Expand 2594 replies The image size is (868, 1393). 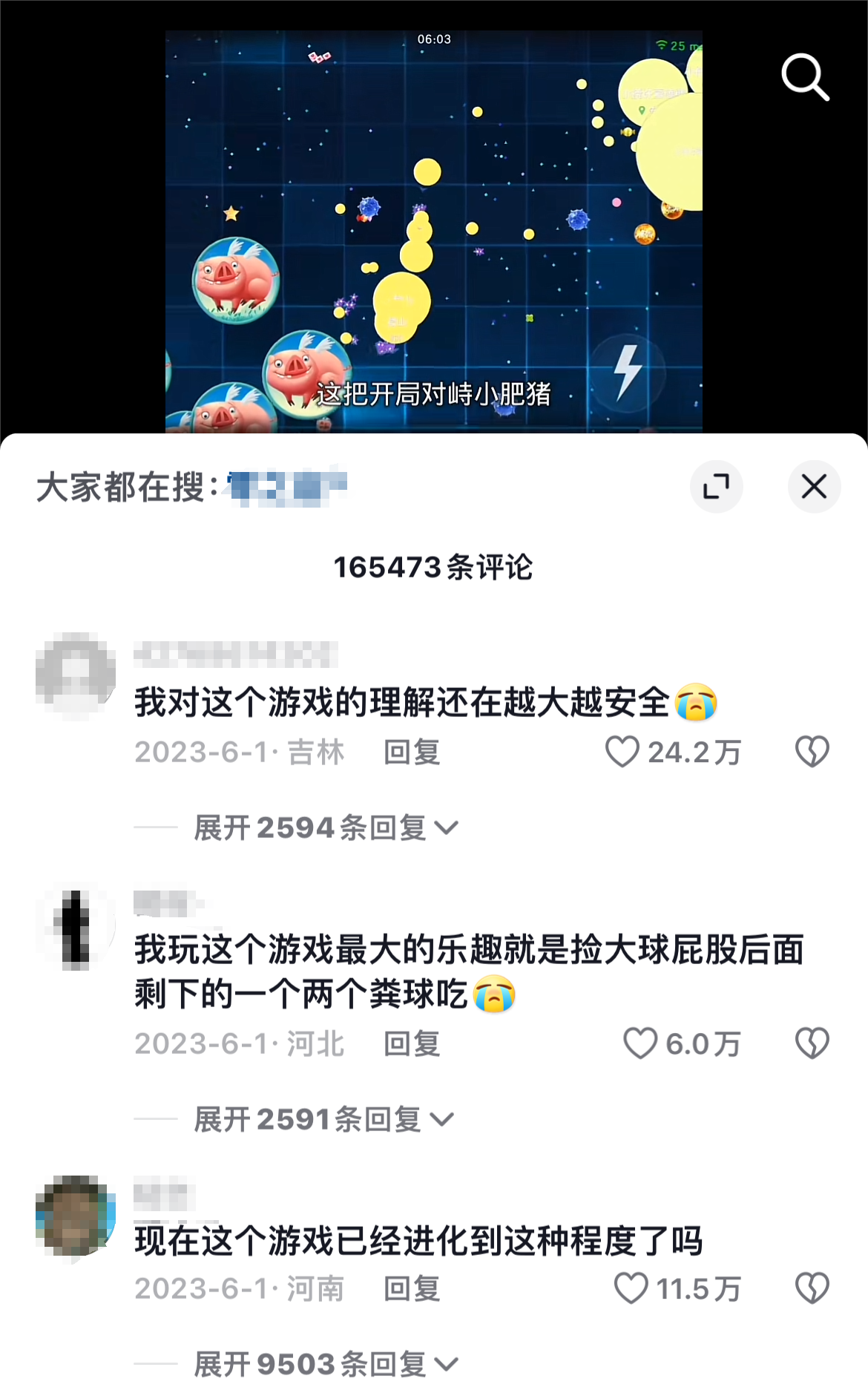click(326, 827)
